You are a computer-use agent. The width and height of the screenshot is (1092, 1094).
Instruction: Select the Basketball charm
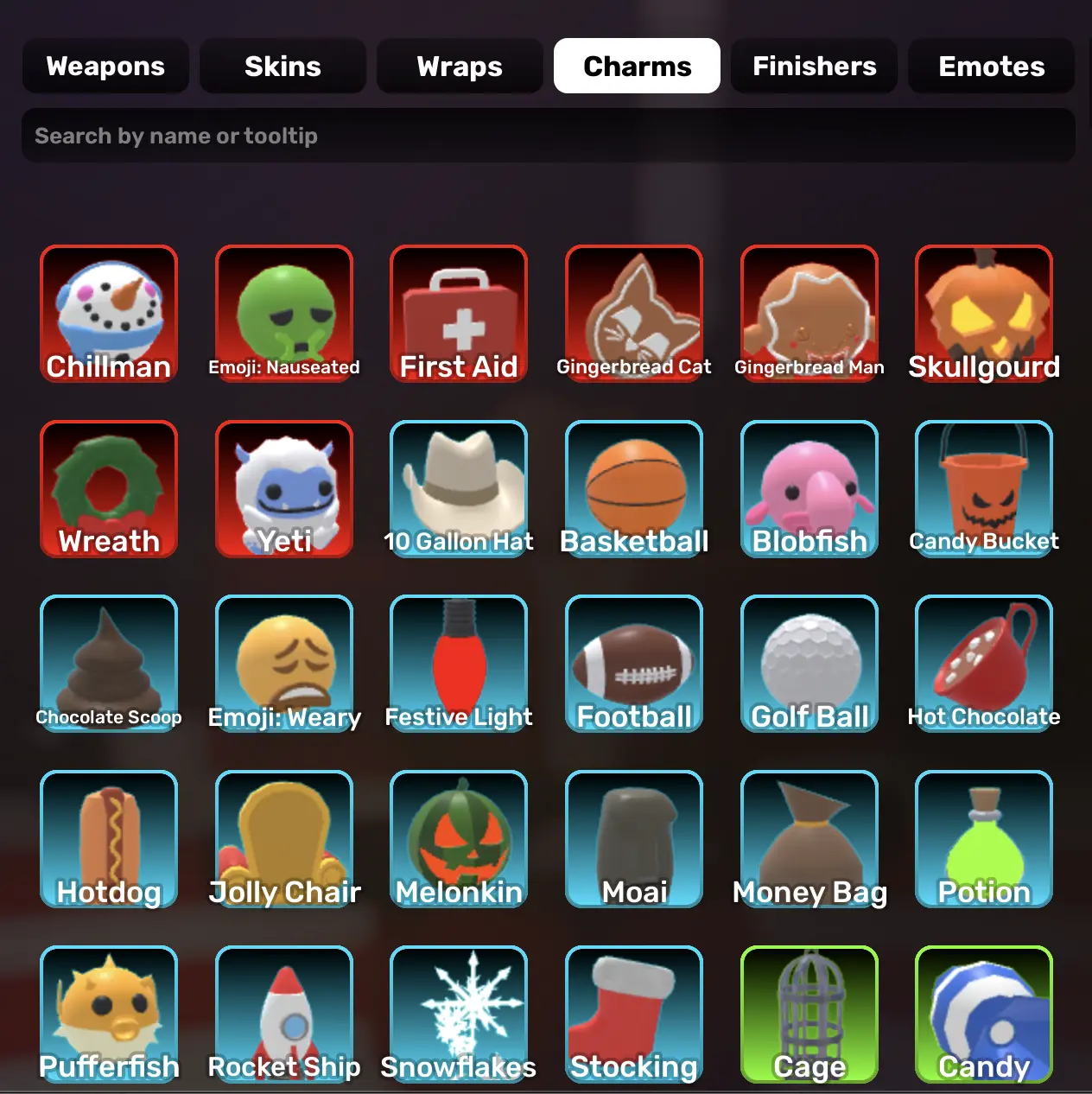(634, 489)
